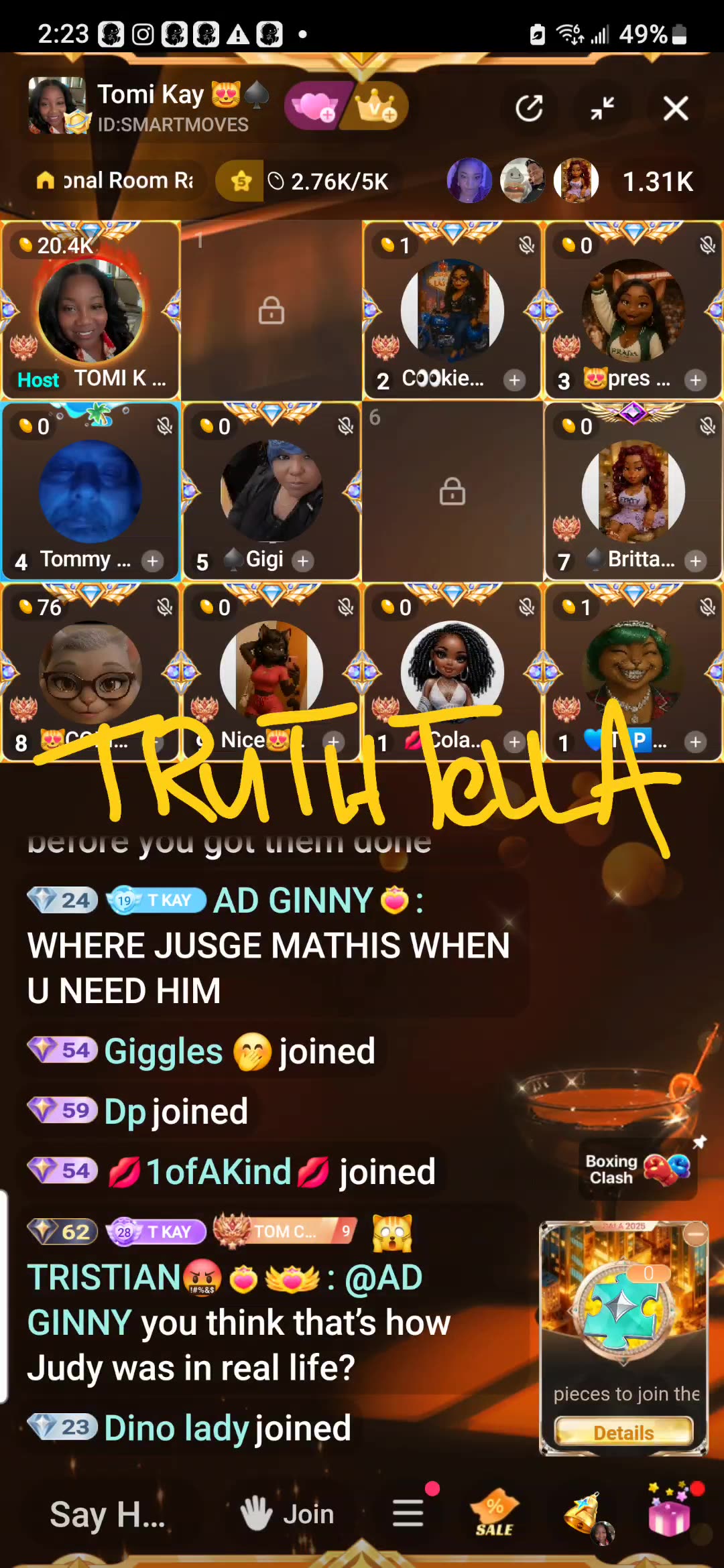Open the Details of puzzle event
Viewport: 724px width, 1568px height.
623,1433
